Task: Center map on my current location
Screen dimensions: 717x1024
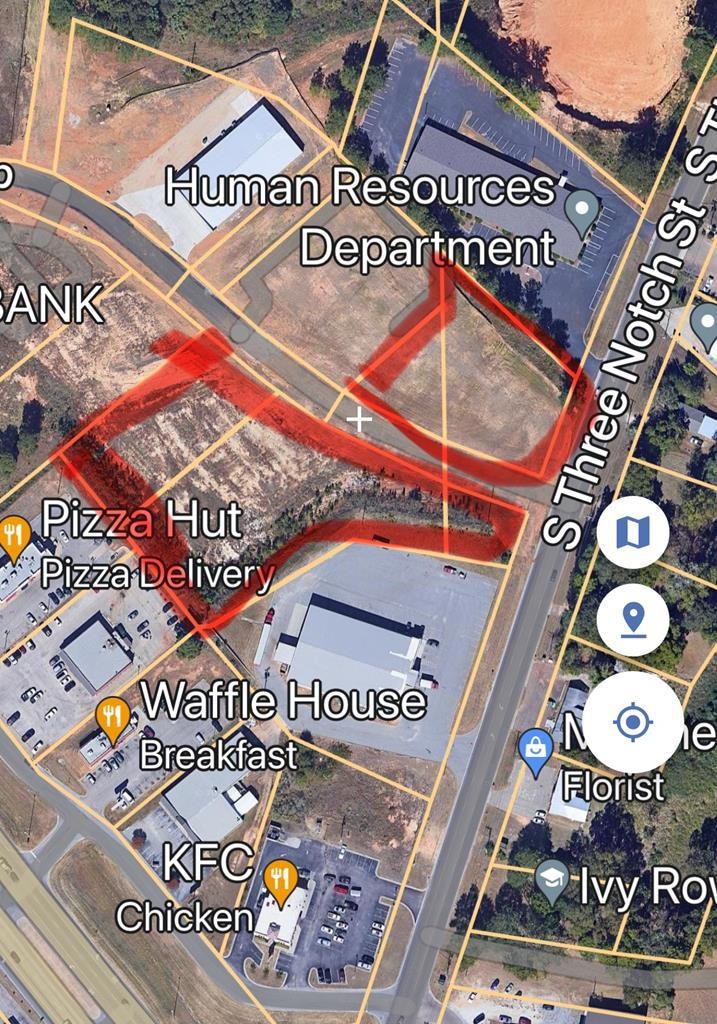Action: (632, 722)
